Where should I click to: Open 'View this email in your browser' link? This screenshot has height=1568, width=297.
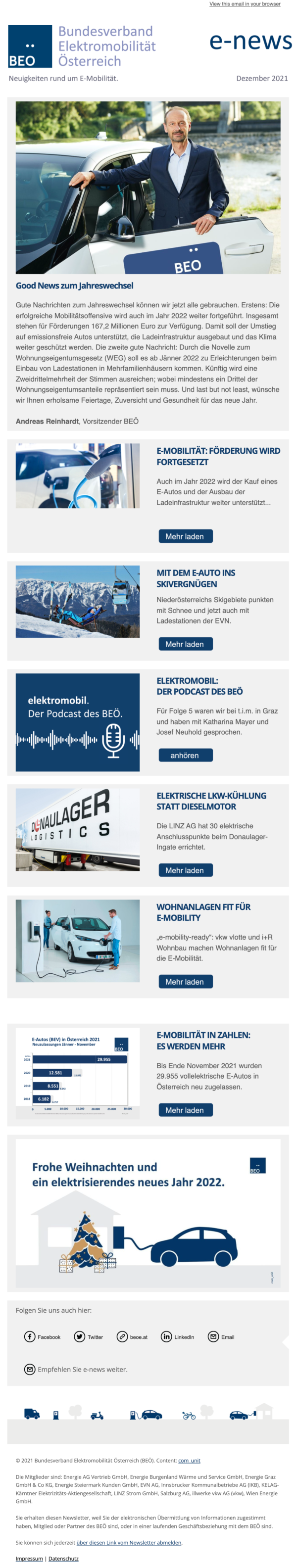pyautogui.click(x=245, y=3)
